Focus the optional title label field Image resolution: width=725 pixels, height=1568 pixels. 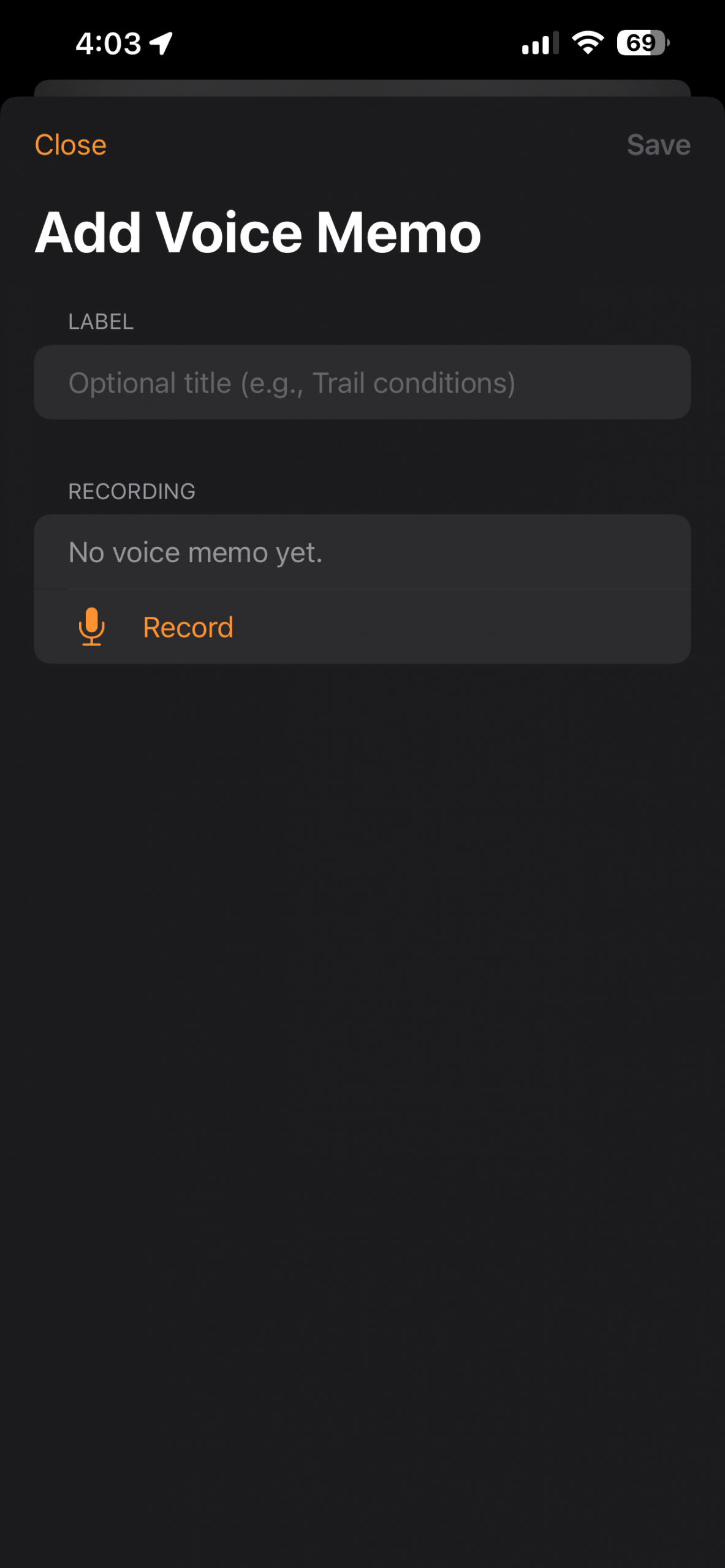click(362, 383)
